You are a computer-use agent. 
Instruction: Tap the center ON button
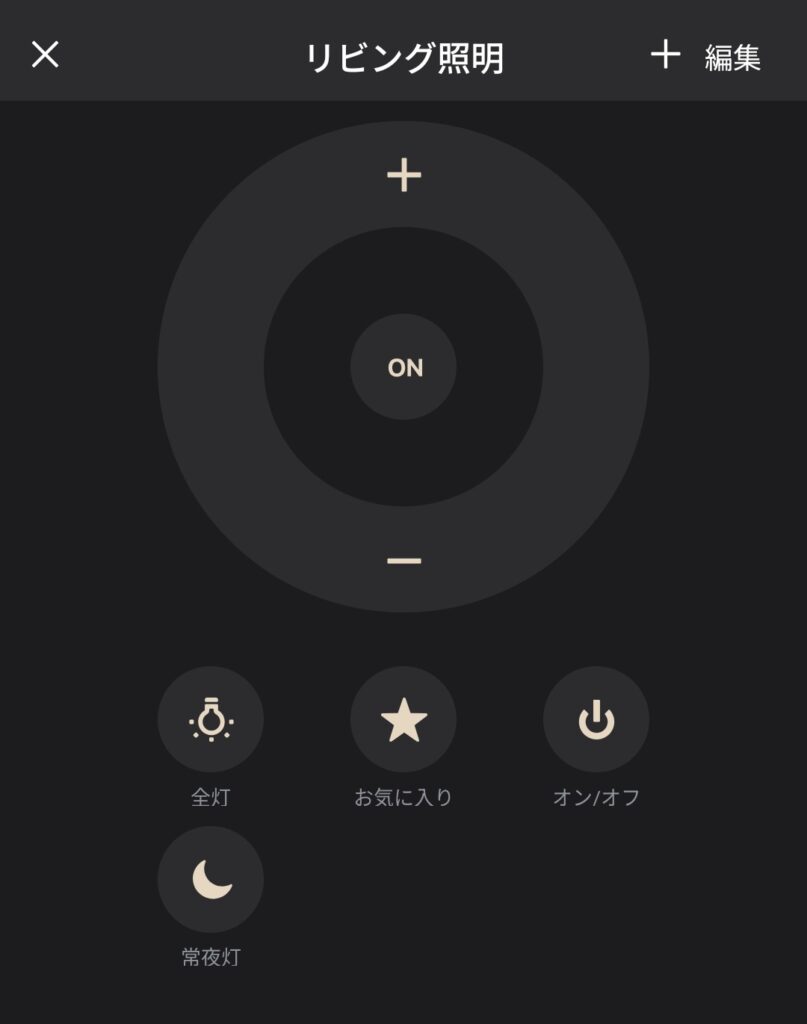[x=404, y=367]
